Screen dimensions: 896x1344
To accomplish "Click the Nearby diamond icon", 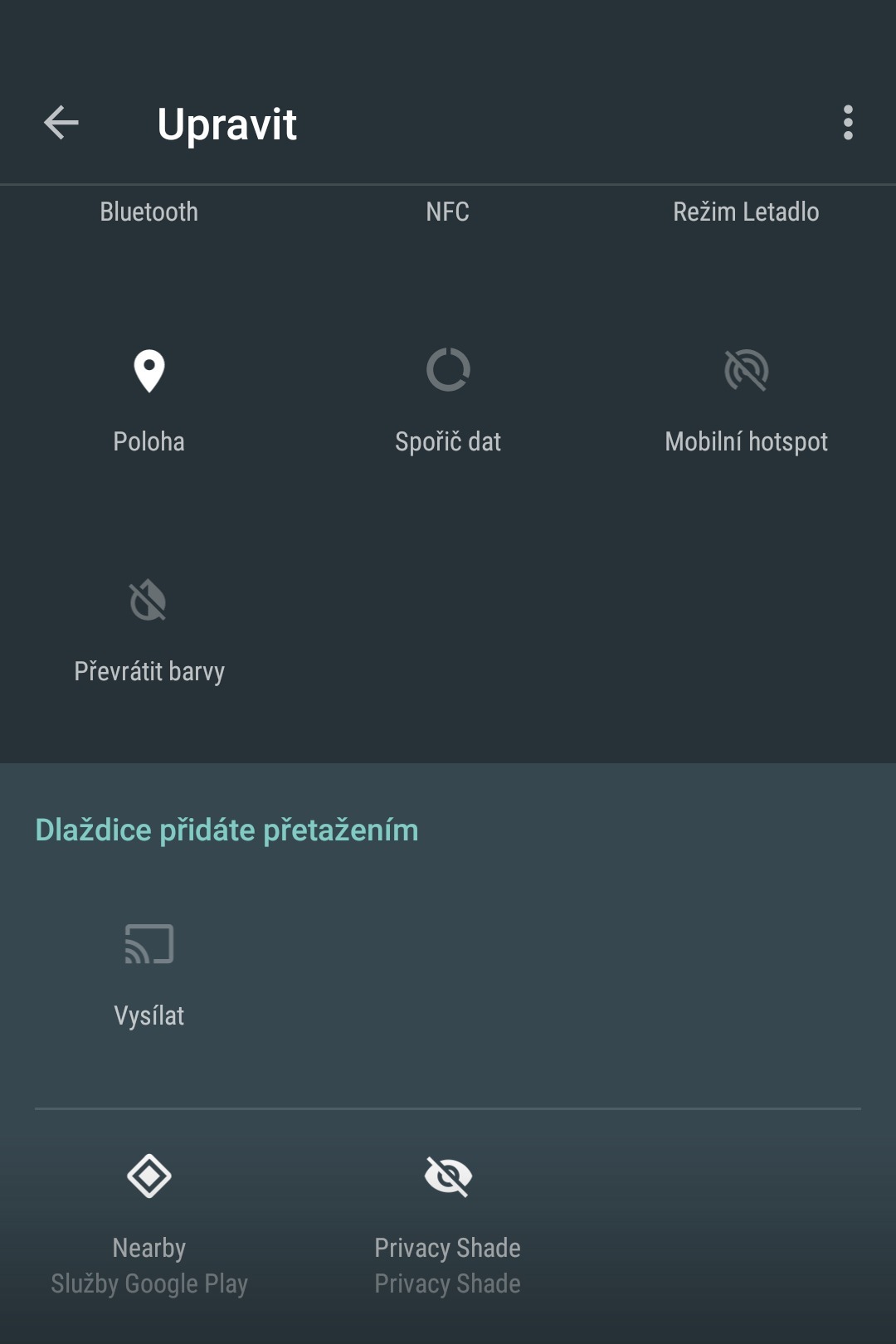I will 149,1174.
